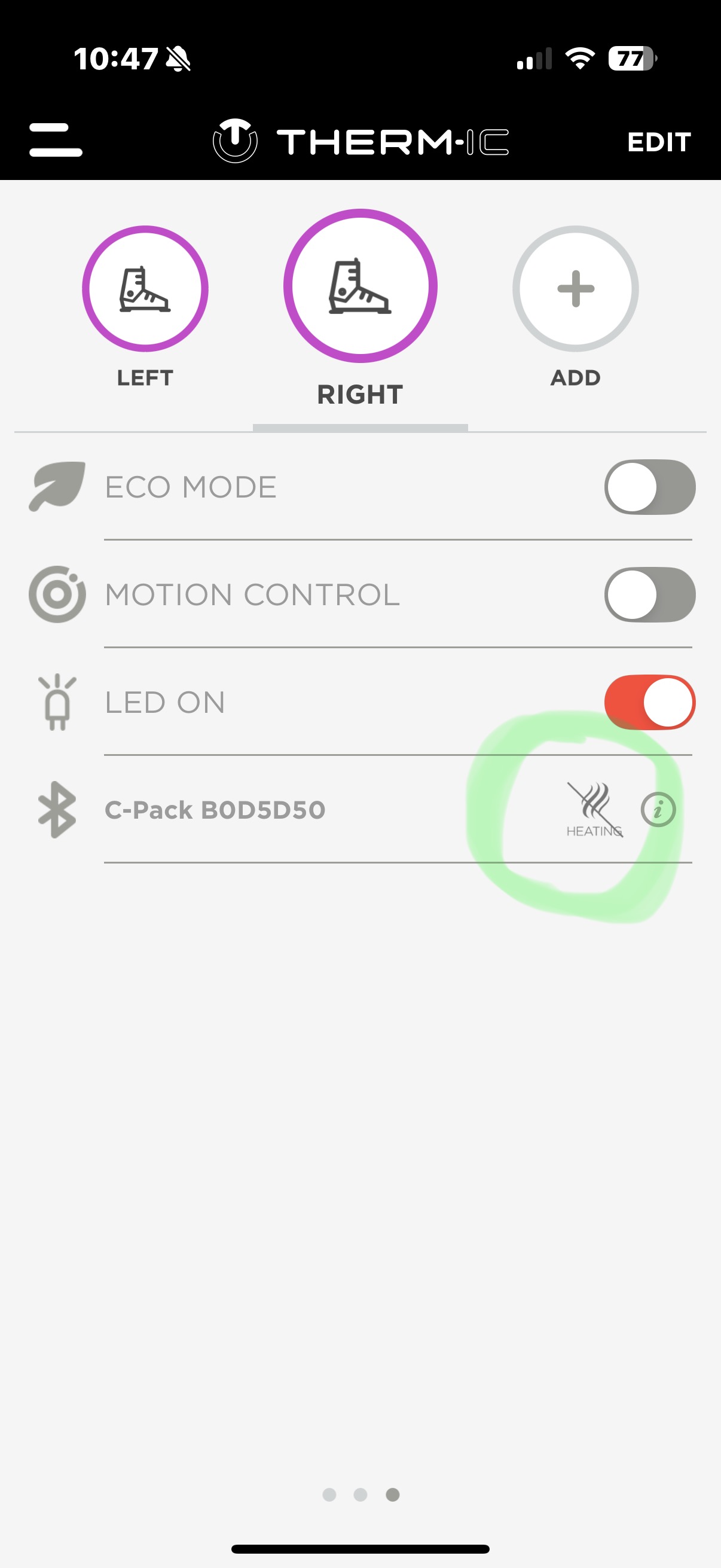This screenshot has height=1568, width=721.
Task: Select the RIGHT boot
Action: pyautogui.click(x=360, y=286)
